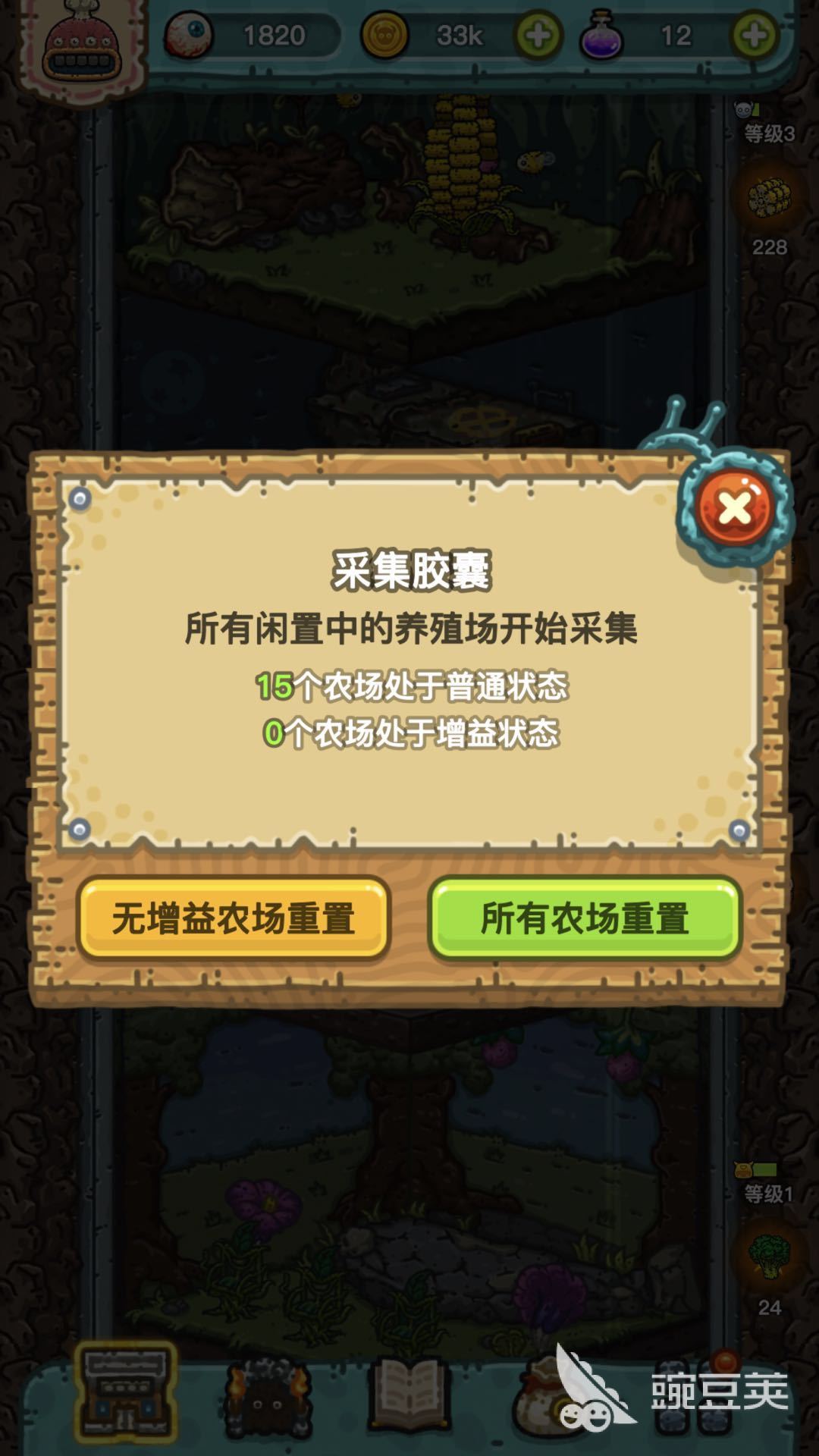Tap the 无增益农场重置 button
The width and height of the screenshot is (819, 1456).
point(234,918)
